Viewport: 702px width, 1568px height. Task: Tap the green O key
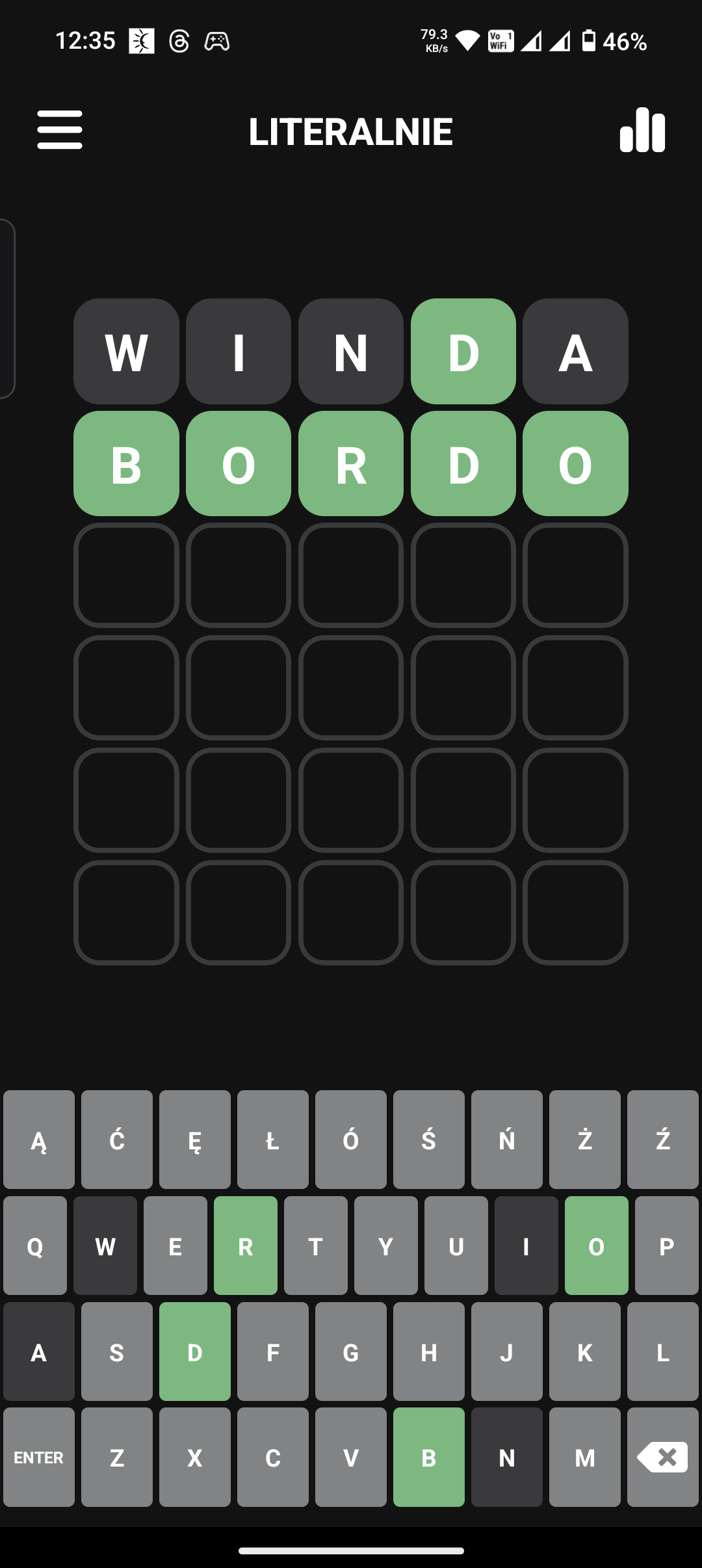597,1246
